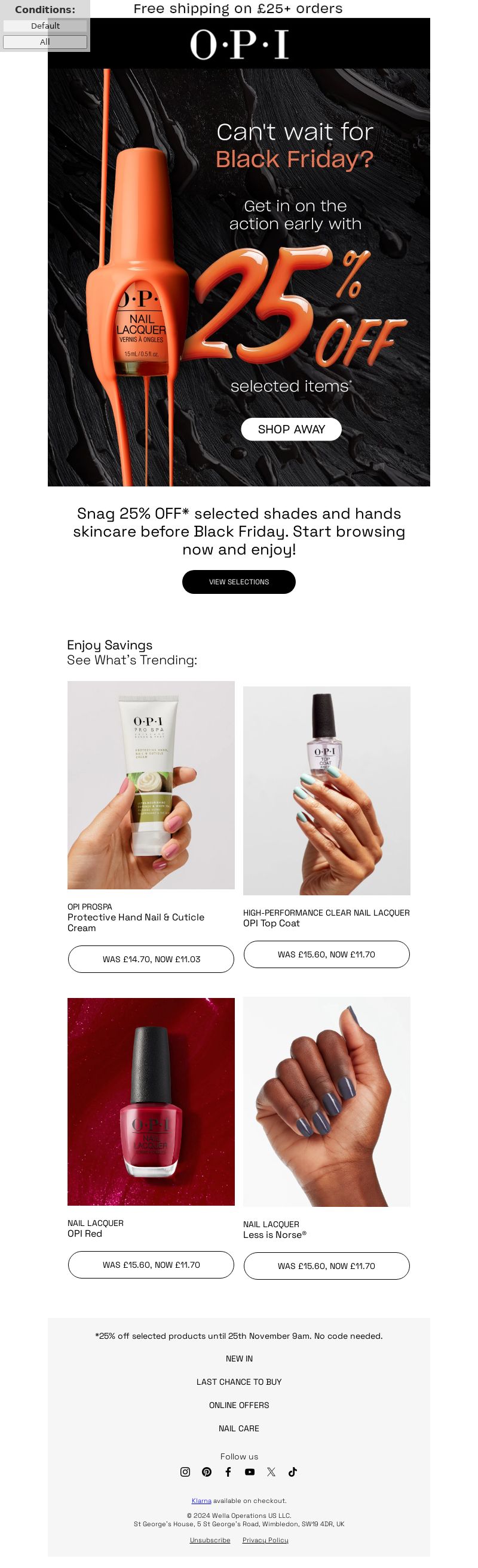Tap the price button under OPI Red
478x1568 pixels.
(151, 1265)
